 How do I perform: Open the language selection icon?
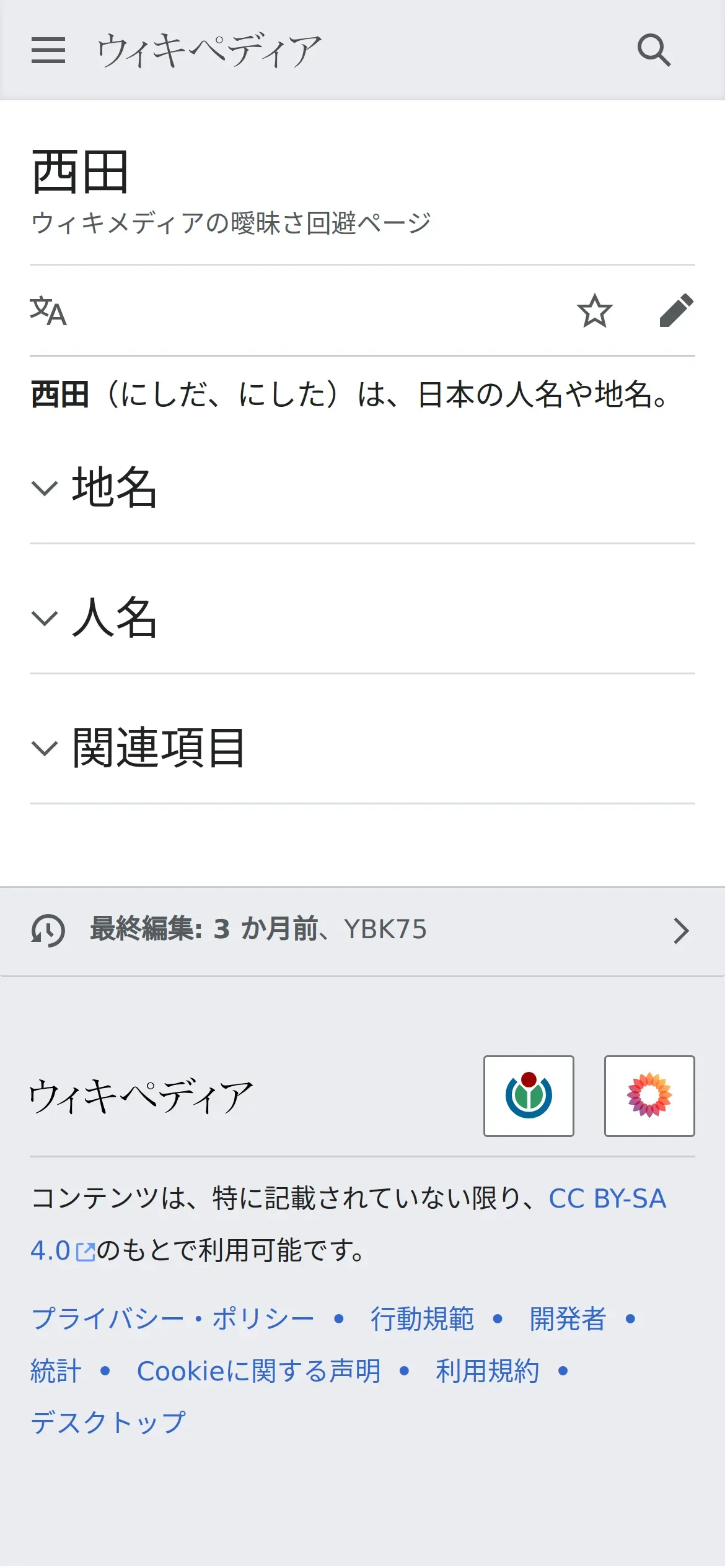(x=48, y=311)
